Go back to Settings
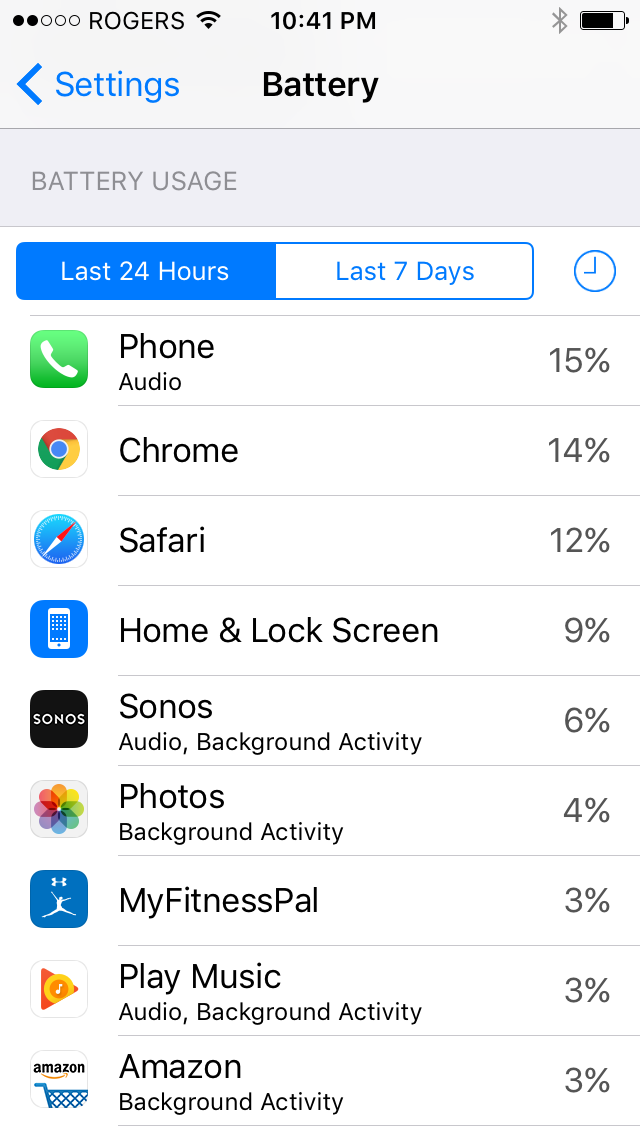The width and height of the screenshot is (640, 1136). 98,85
